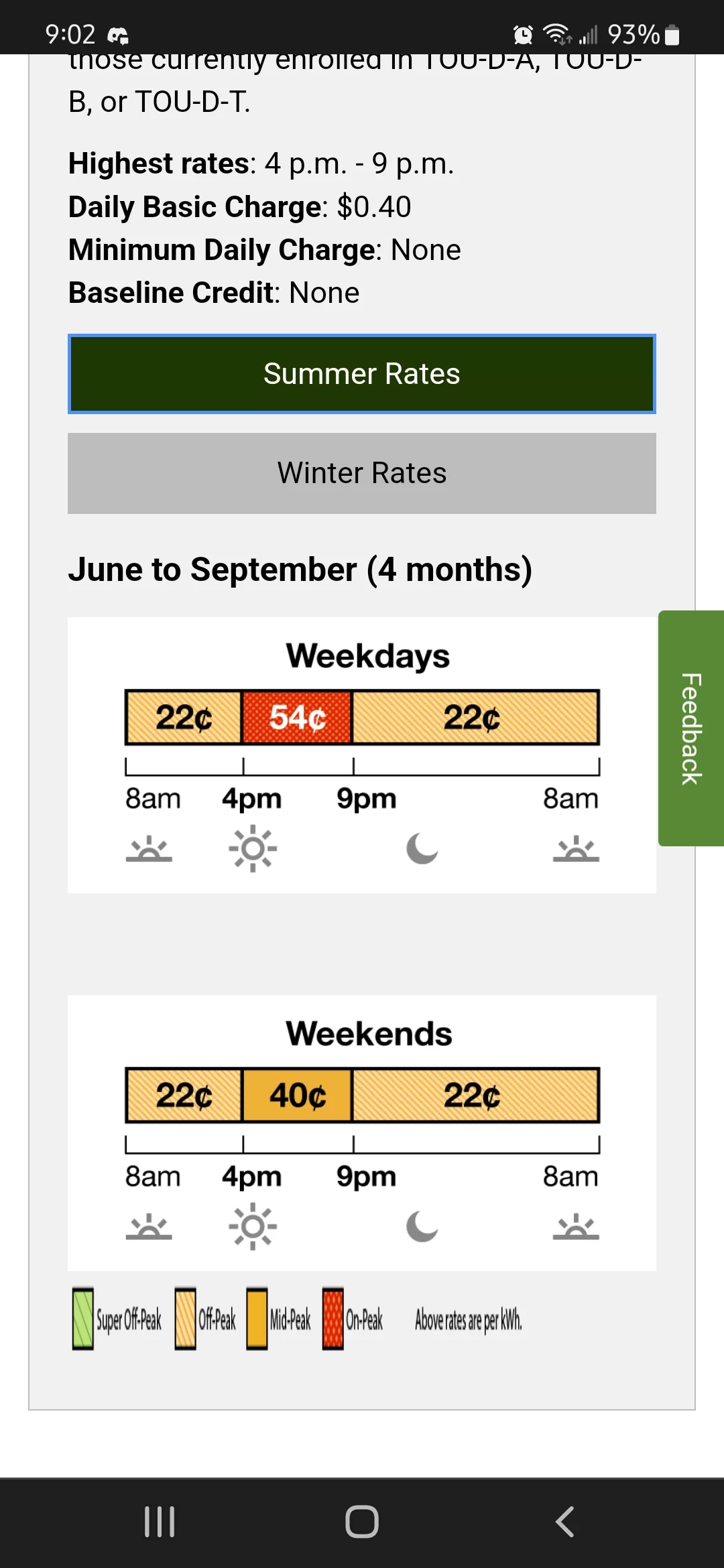
Task: Select the Summer Rates tab
Action: pos(362,374)
